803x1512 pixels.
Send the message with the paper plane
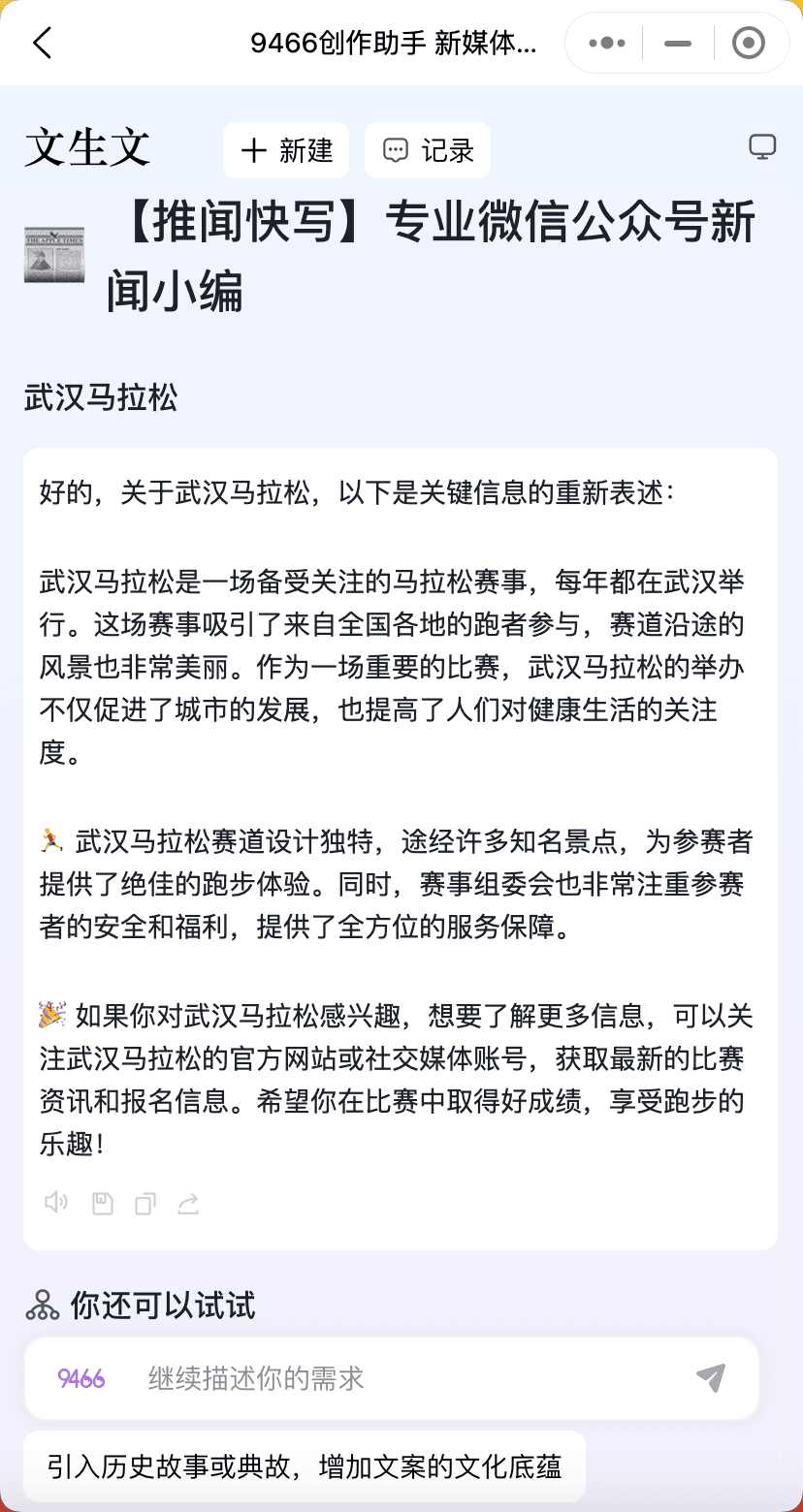[711, 1377]
